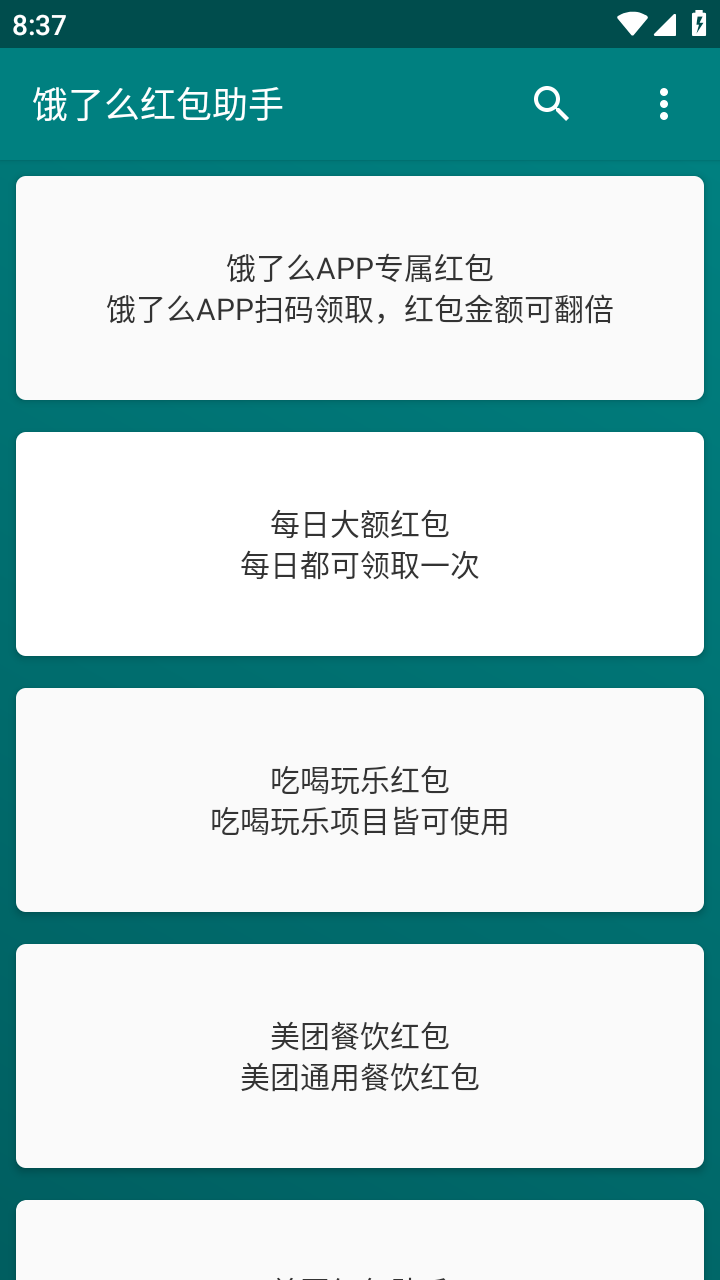
Task: Open the three-dot overflow menu
Action: click(664, 104)
